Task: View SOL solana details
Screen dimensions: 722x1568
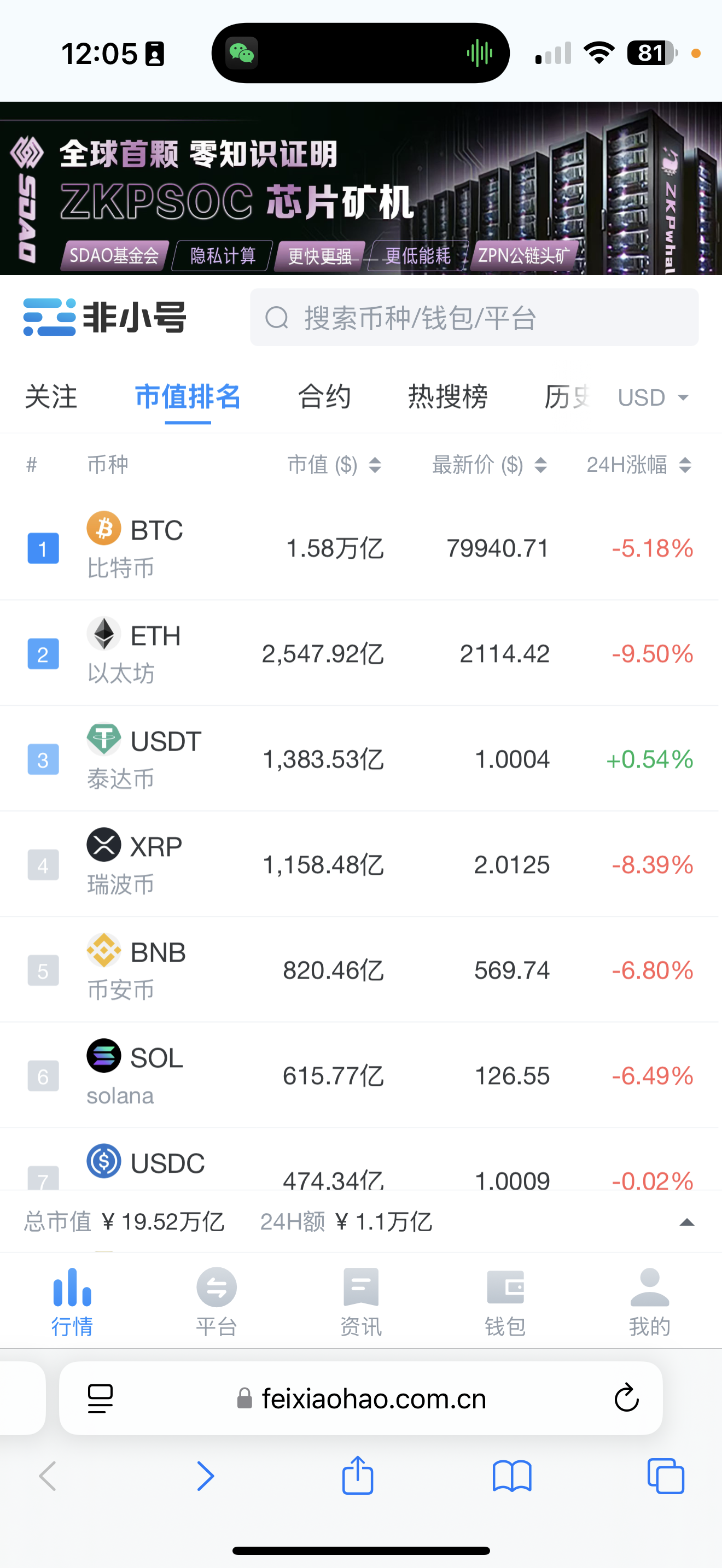Action: coord(359,1075)
